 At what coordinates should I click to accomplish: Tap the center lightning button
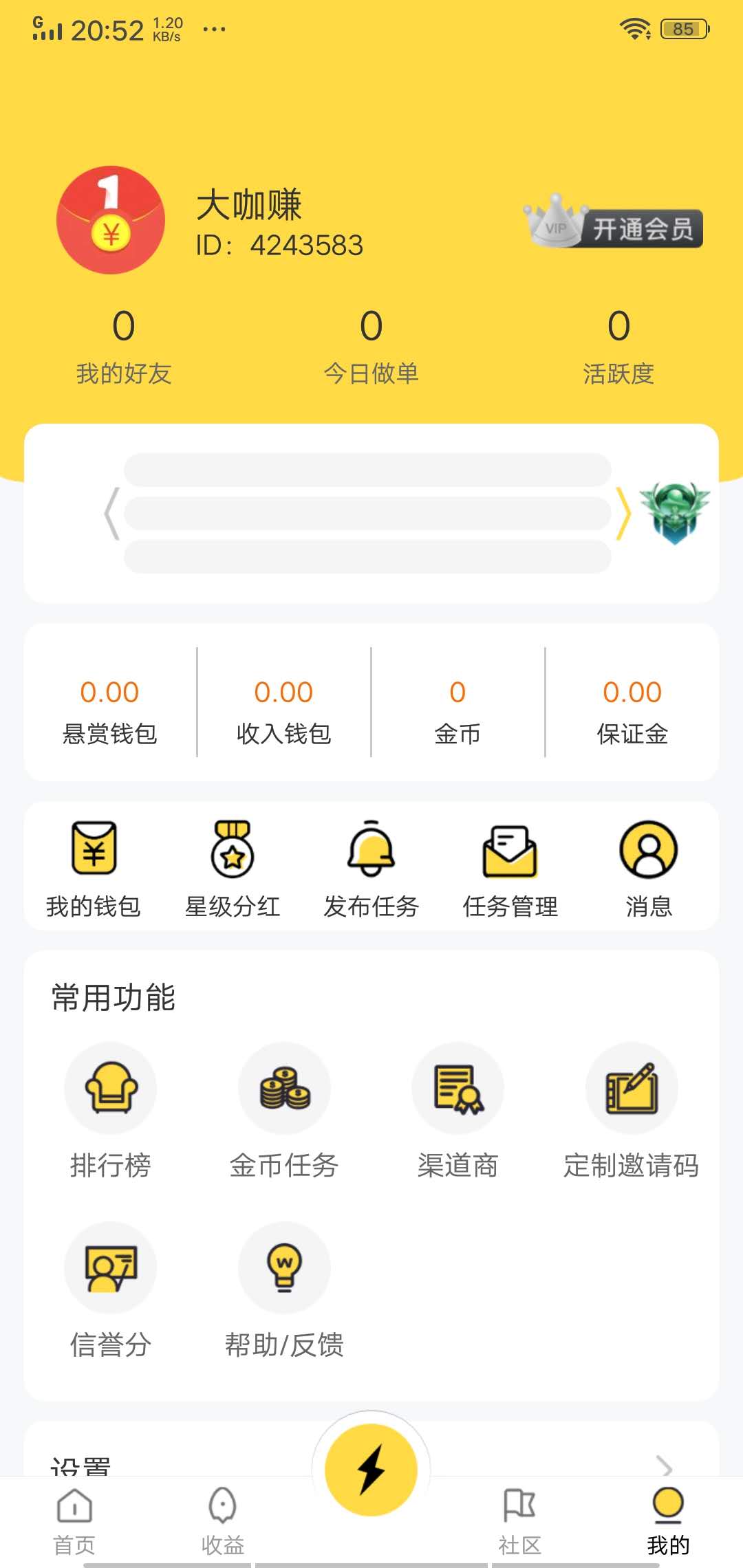[371, 1470]
